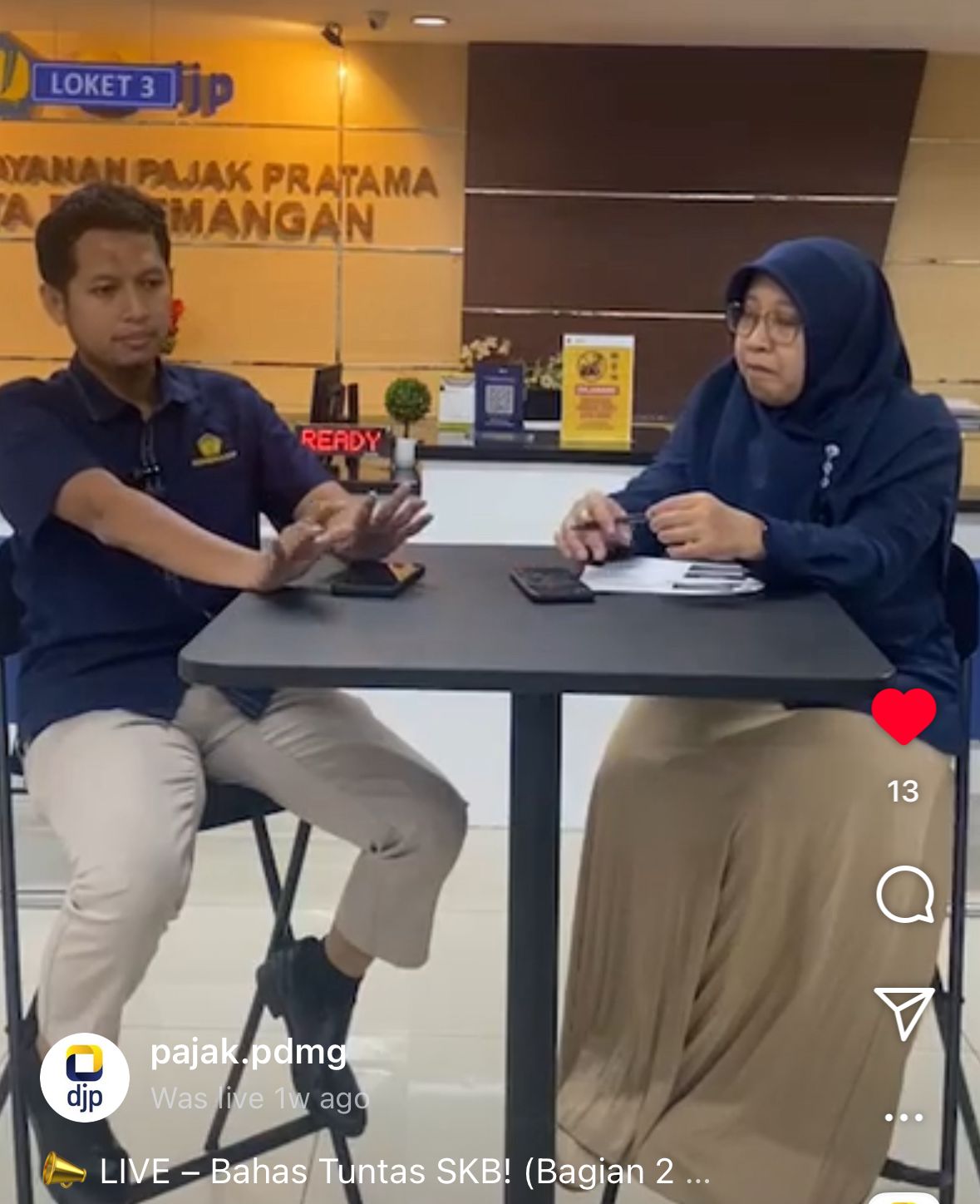Expand the LIVE – Bahas Tuntas SKB caption
Screen dimensions: 980x1204
point(403,1172)
